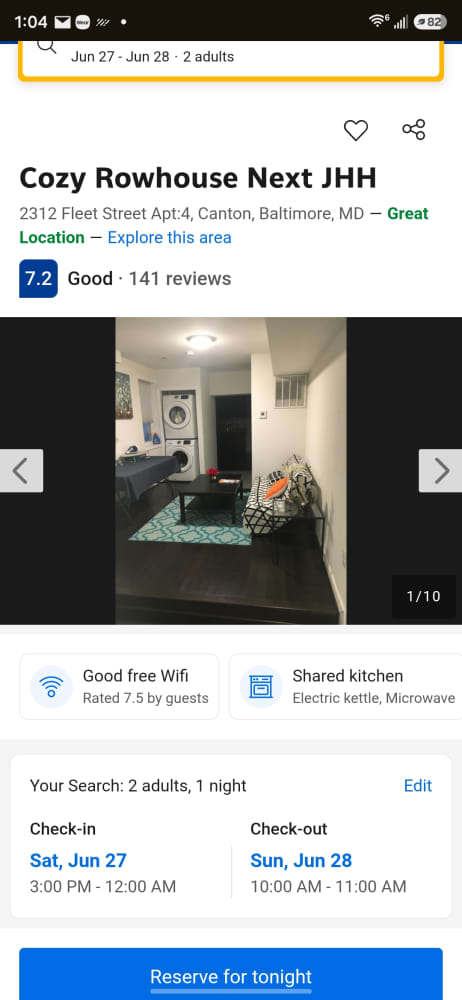Open the Explore this area link
This screenshot has width=462, height=1000.
(169, 238)
